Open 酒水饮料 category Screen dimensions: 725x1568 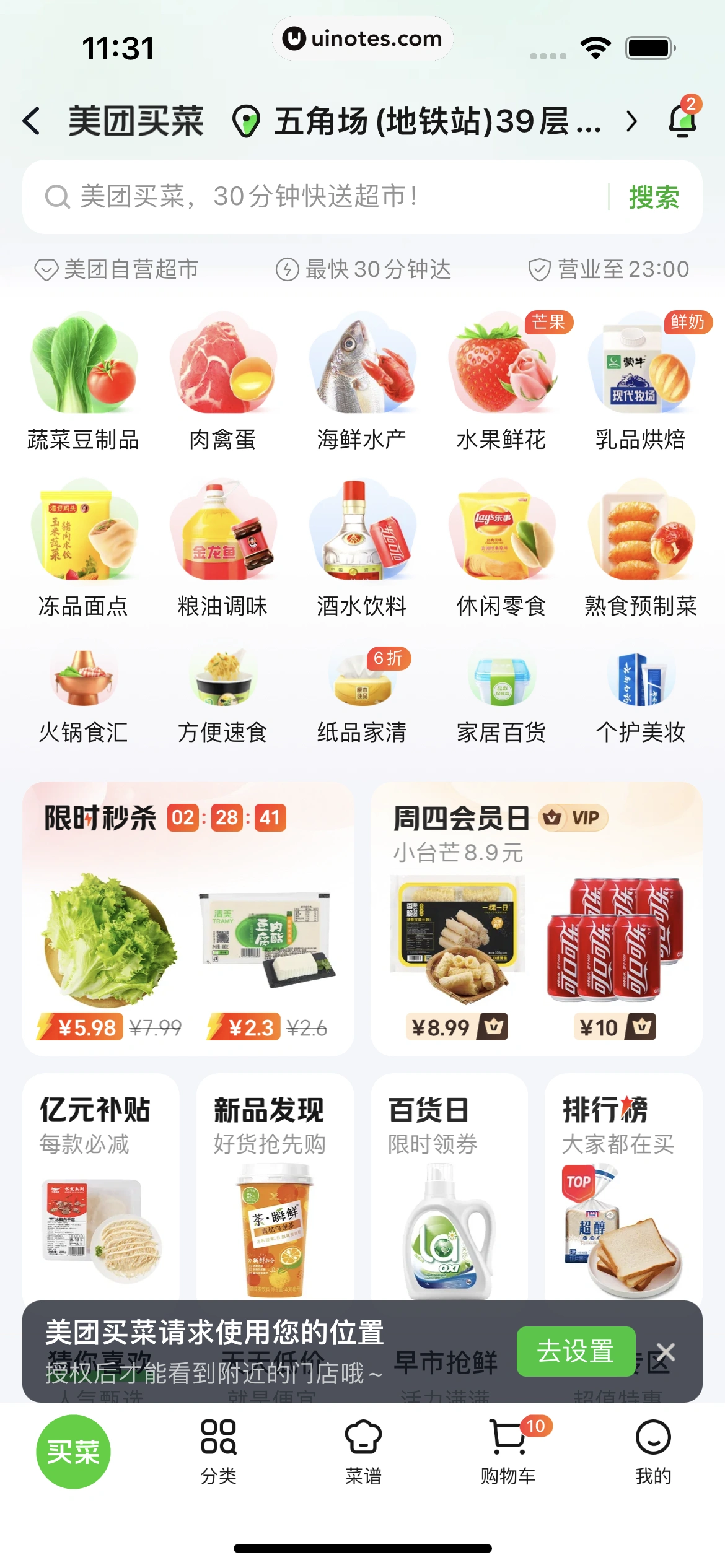(x=362, y=548)
